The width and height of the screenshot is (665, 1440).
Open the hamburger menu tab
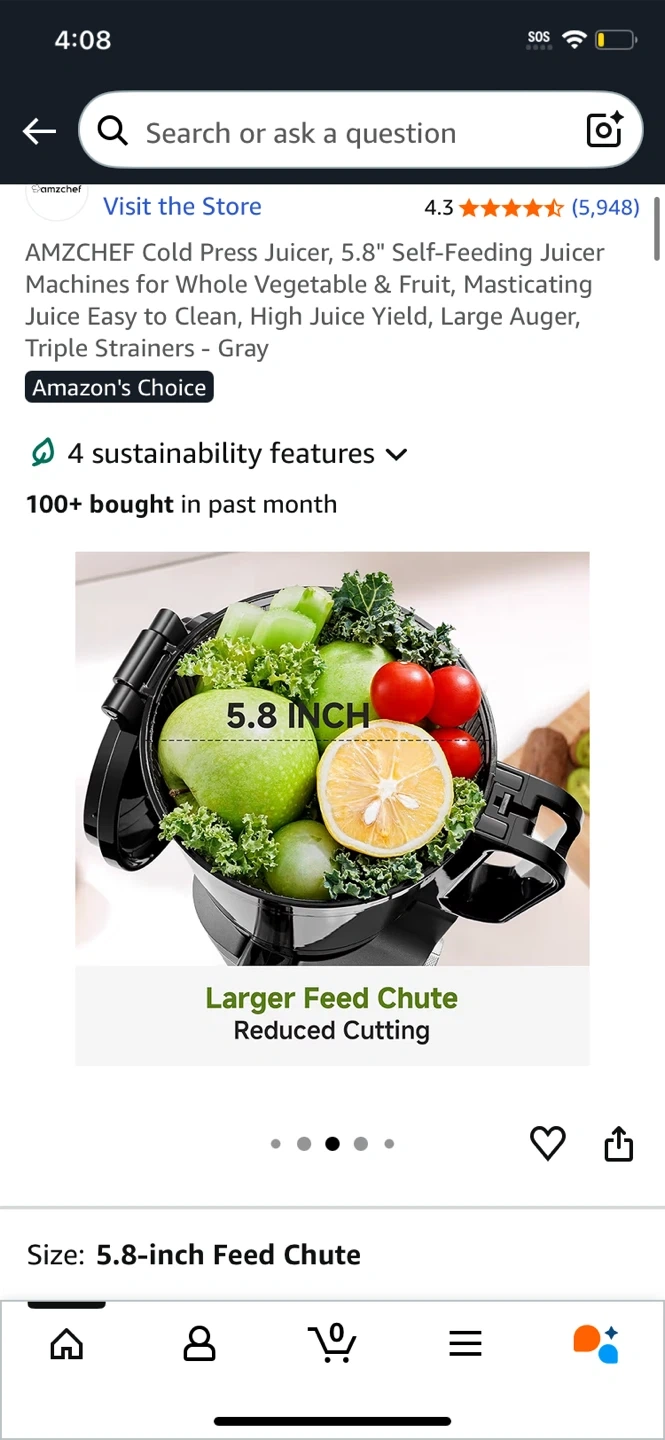point(465,1343)
